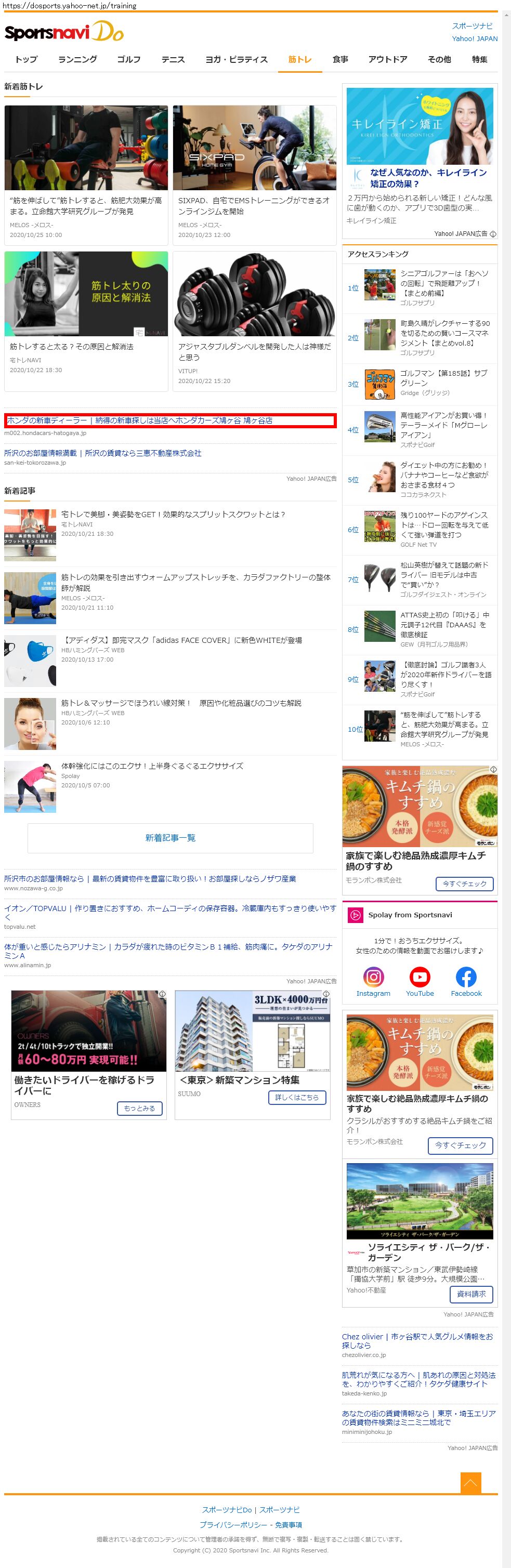Tap the Yahoo! JAPAN link in header
This screenshot has height=1568, width=511.
pyautogui.click(x=475, y=38)
